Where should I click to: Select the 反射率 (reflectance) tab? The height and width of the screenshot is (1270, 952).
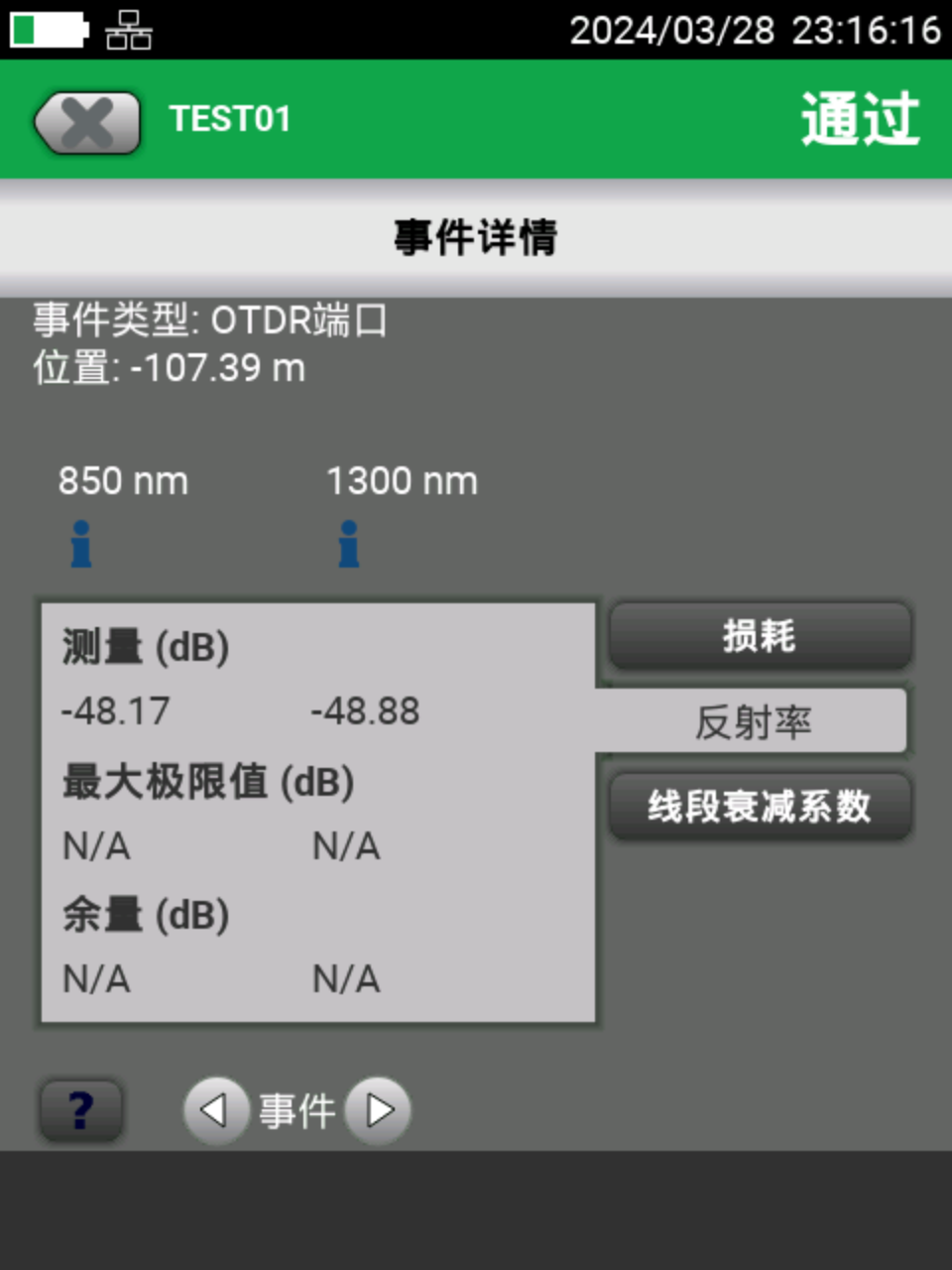click(754, 722)
